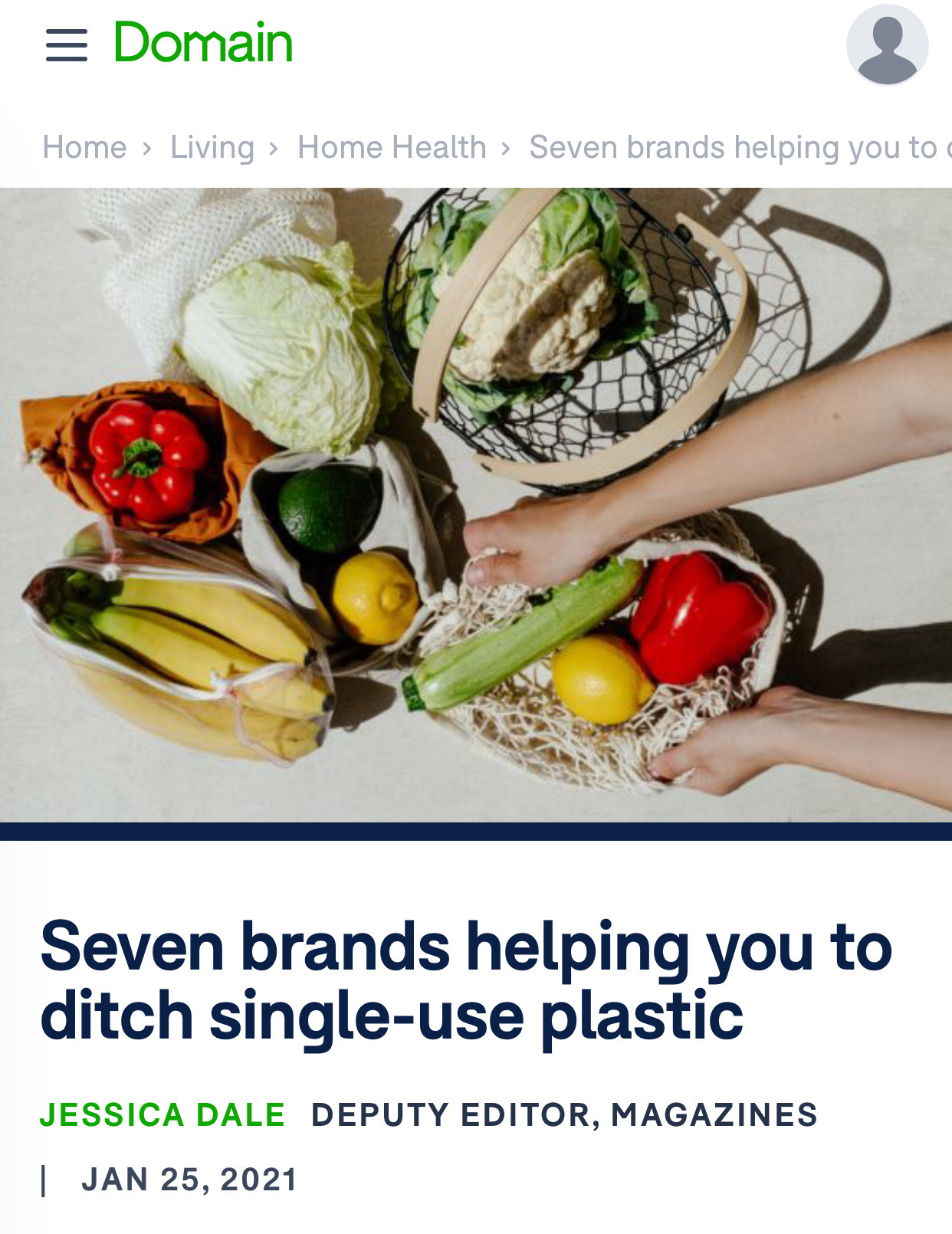Open the user profile avatar
The height and width of the screenshot is (1234, 952).
coord(887,45)
